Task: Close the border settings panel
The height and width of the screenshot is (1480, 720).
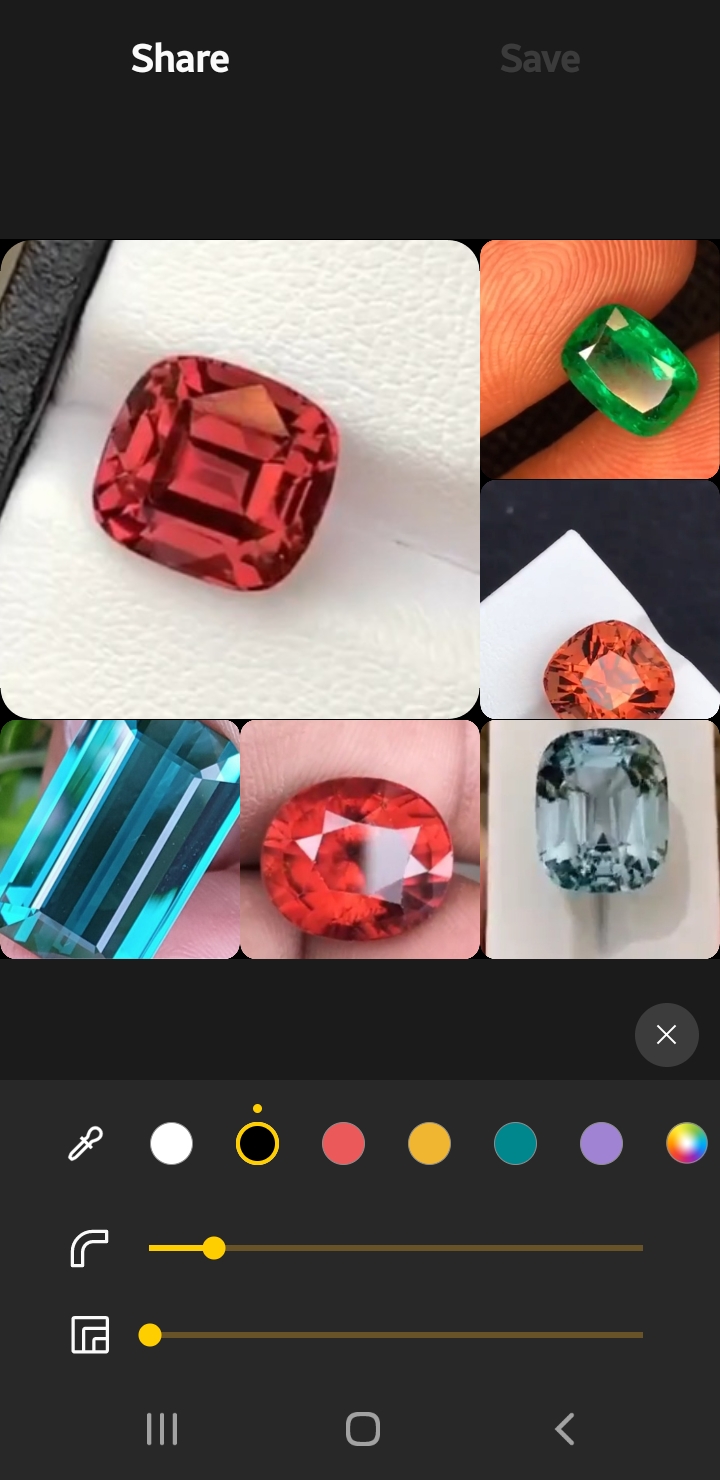Action: point(666,1035)
